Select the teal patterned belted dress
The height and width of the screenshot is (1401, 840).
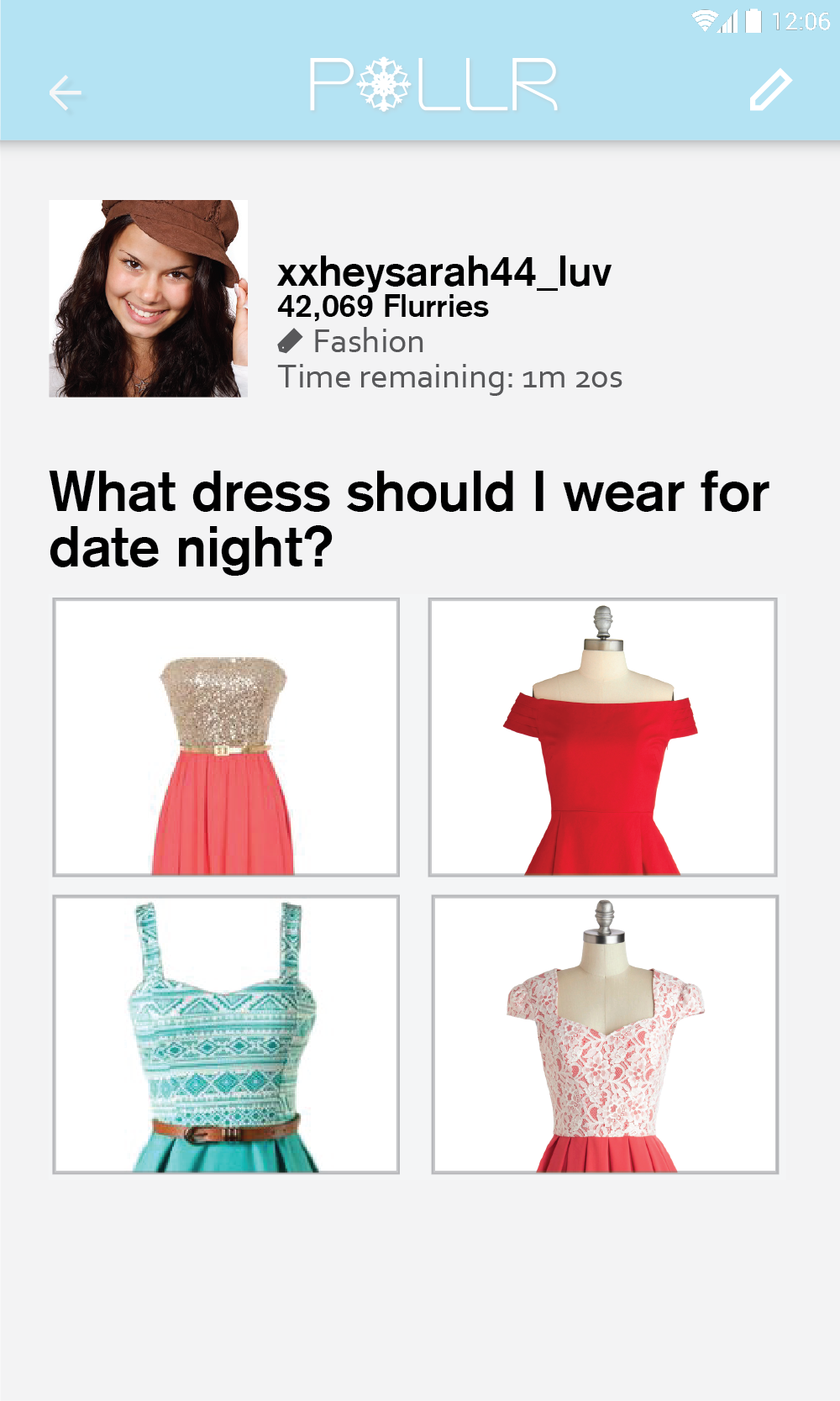[226, 1034]
